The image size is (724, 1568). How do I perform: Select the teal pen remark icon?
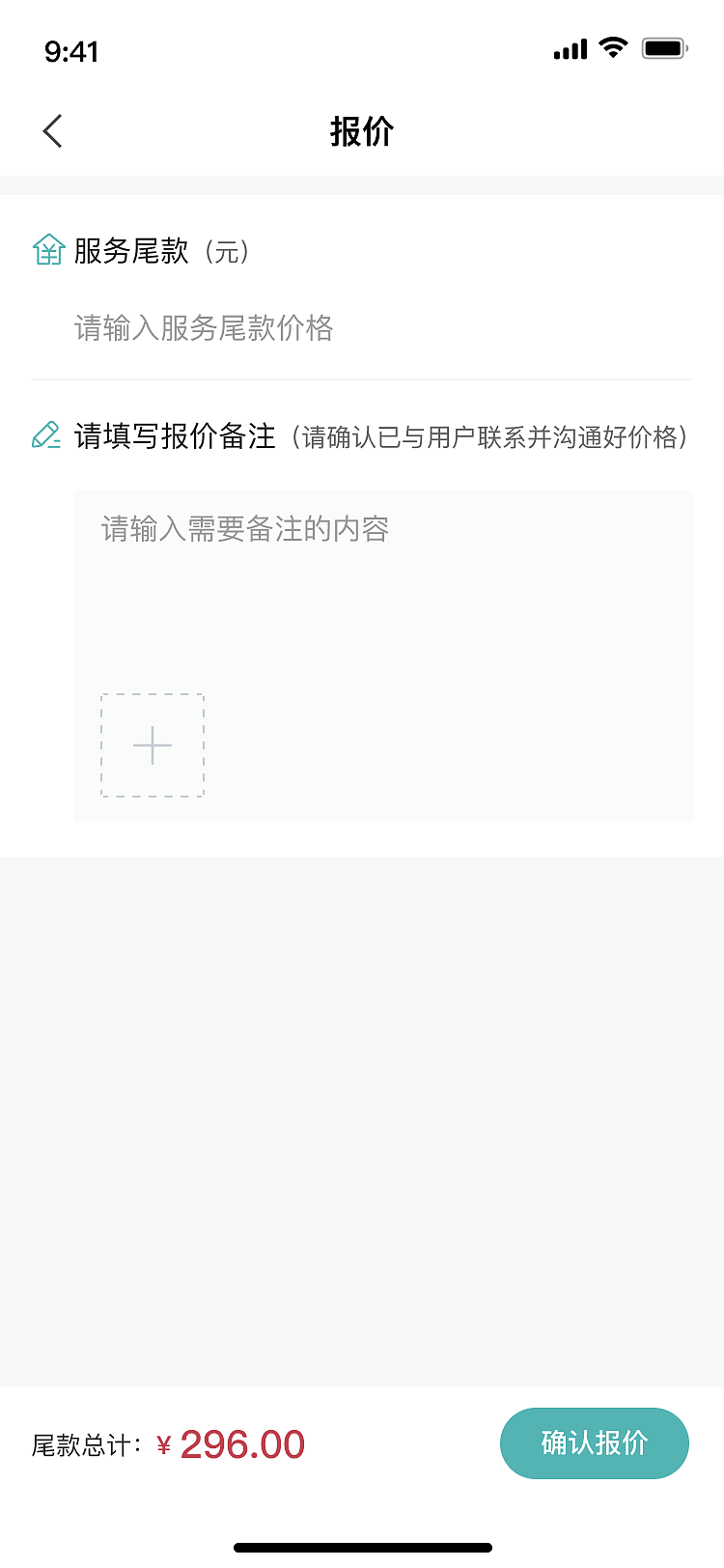46,436
